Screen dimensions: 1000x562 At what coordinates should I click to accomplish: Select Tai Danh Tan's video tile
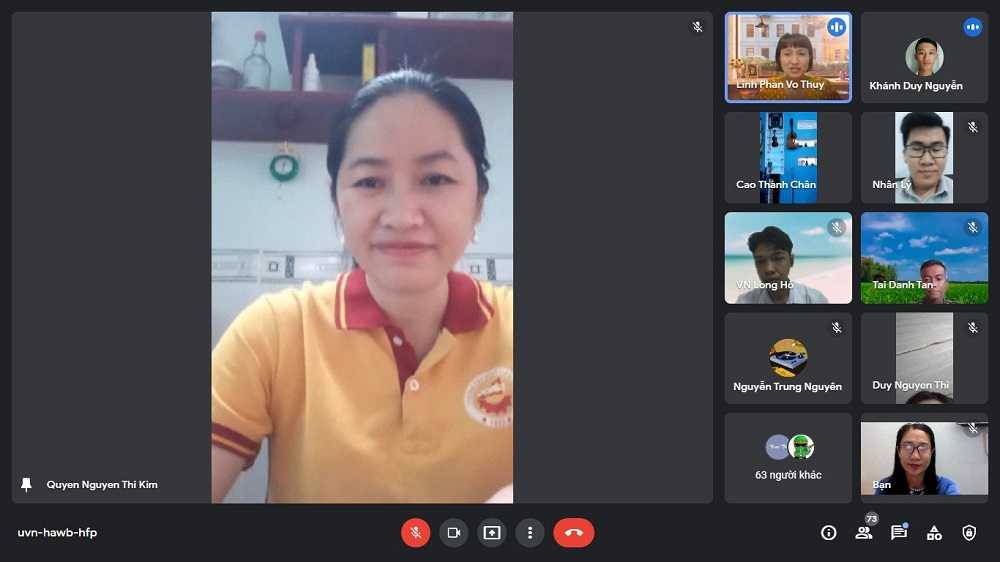point(924,257)
